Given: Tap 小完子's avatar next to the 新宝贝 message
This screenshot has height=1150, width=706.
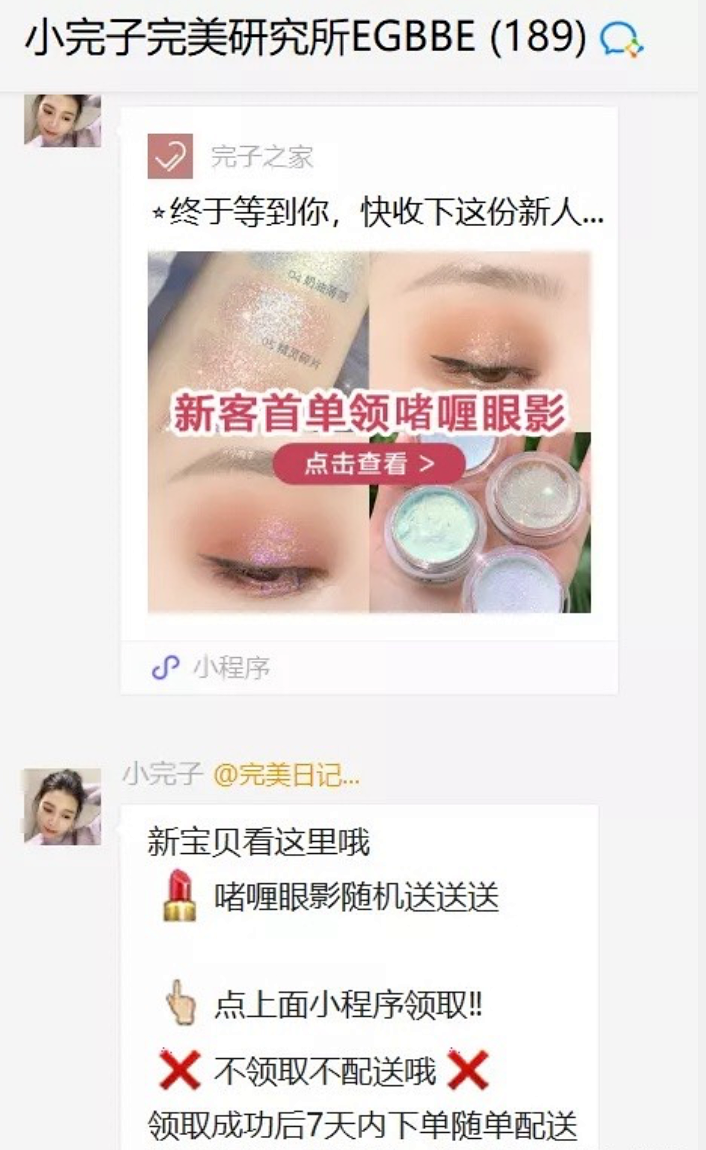Looking at the screenshot, I should click(62, 806).
